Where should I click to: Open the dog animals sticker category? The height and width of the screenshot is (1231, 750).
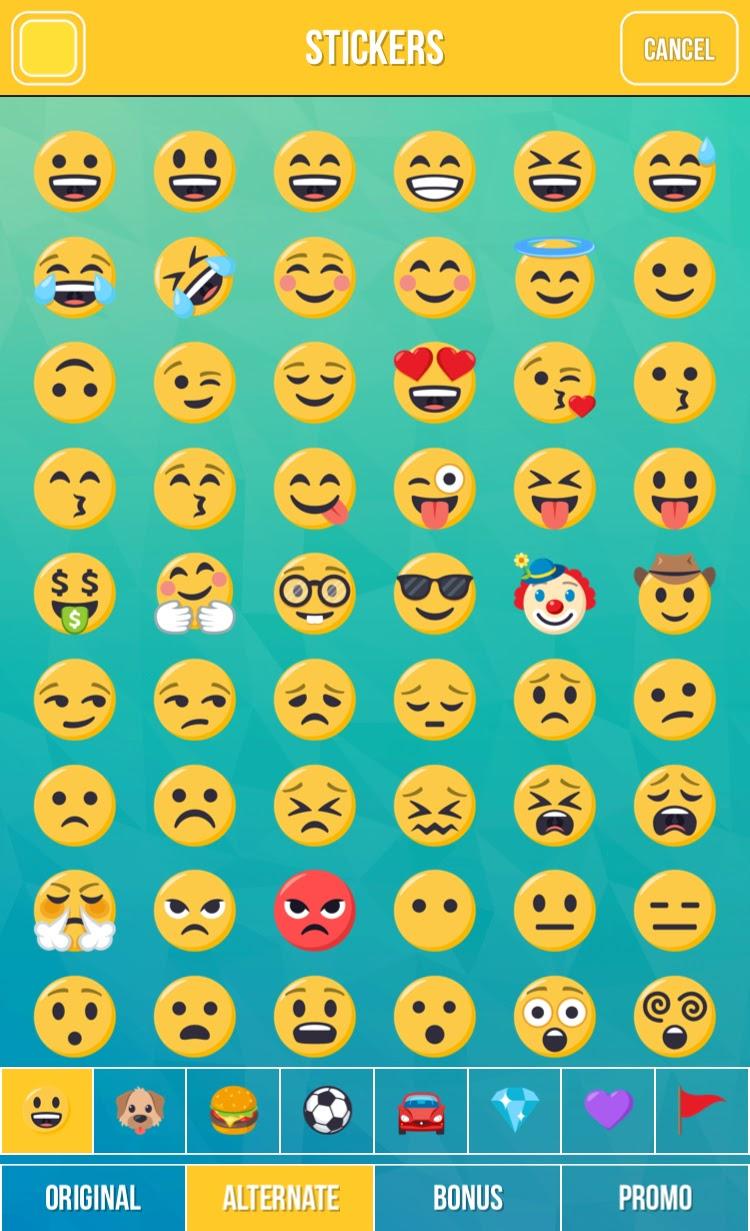tap(140, 1110)
